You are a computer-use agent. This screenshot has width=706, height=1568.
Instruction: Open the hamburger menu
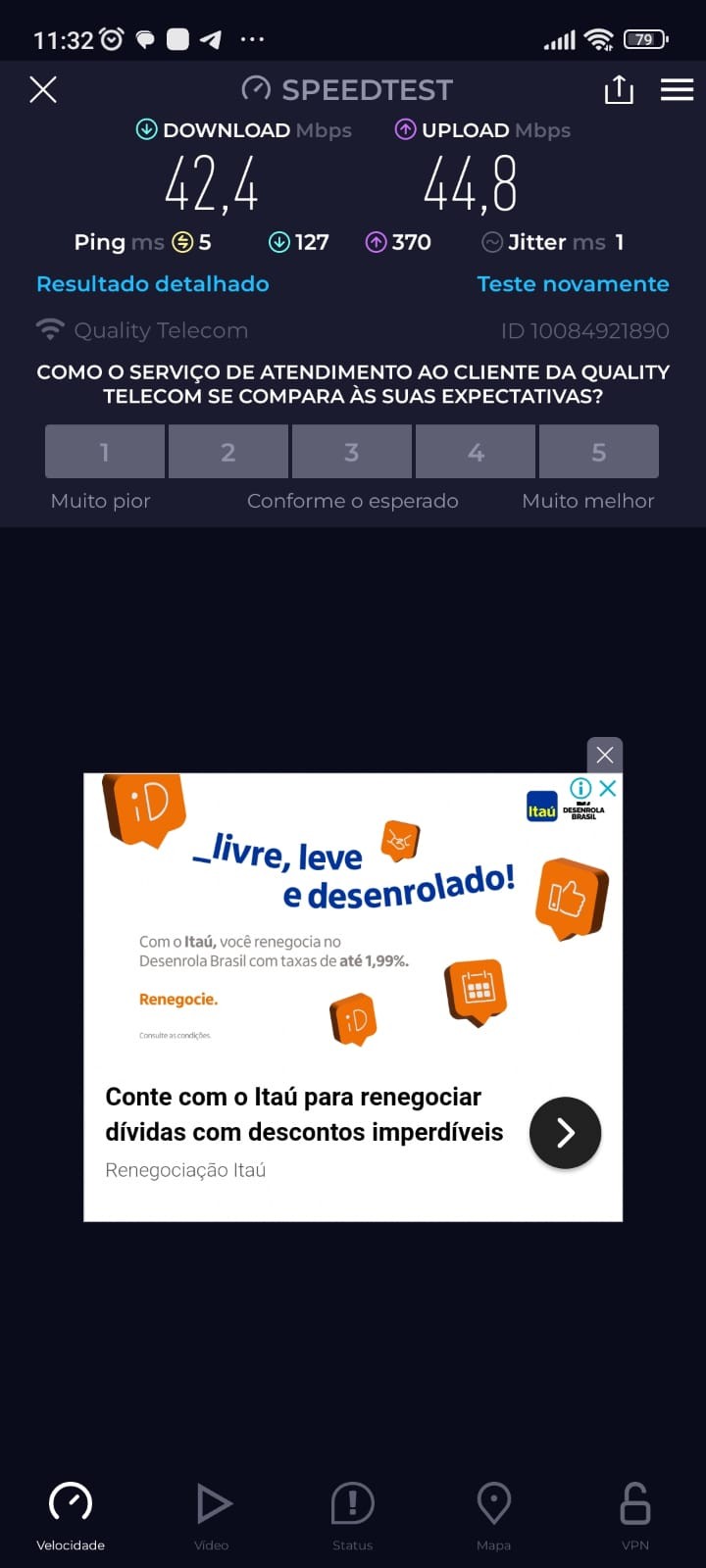[x=677, y=90]
